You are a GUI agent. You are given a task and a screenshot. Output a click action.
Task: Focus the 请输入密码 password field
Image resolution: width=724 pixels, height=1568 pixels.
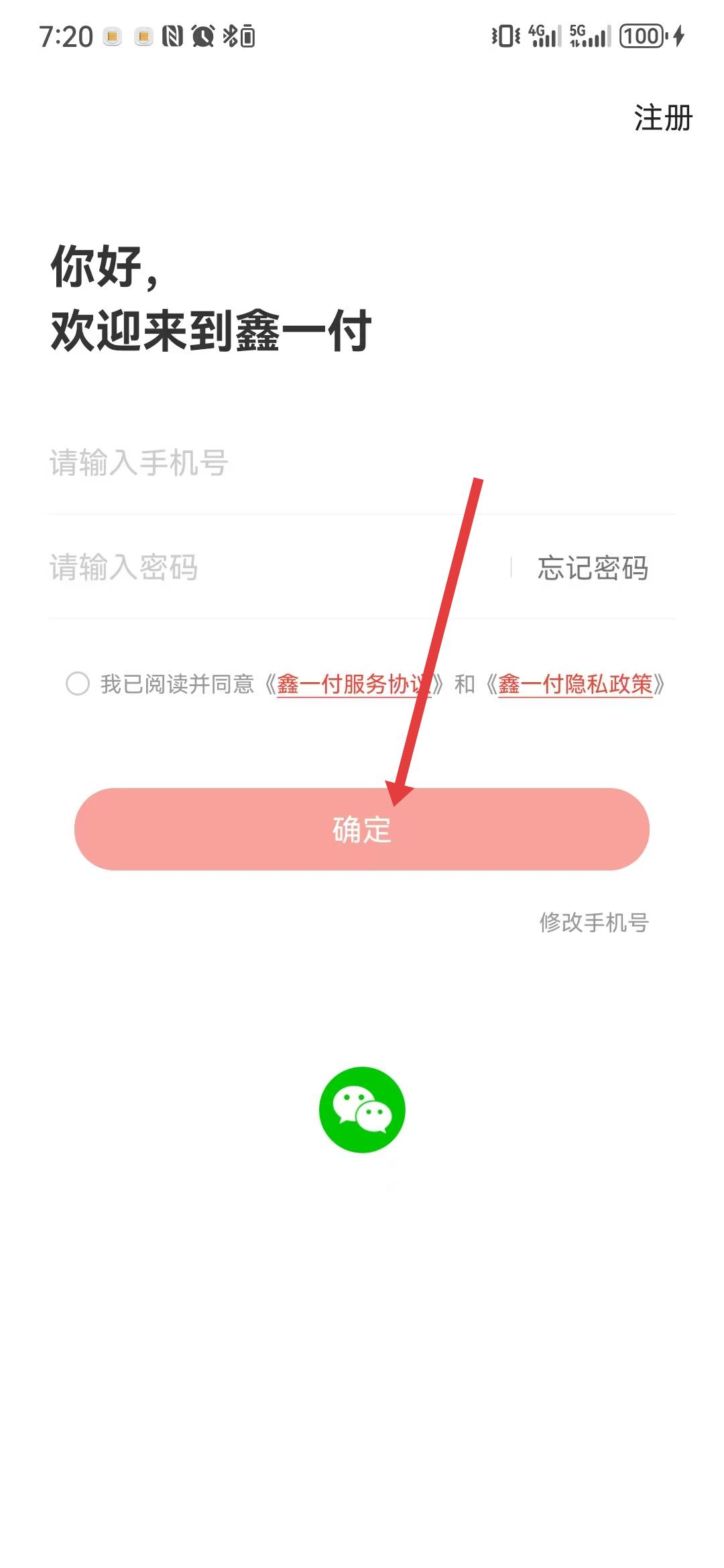pos(268,568)
